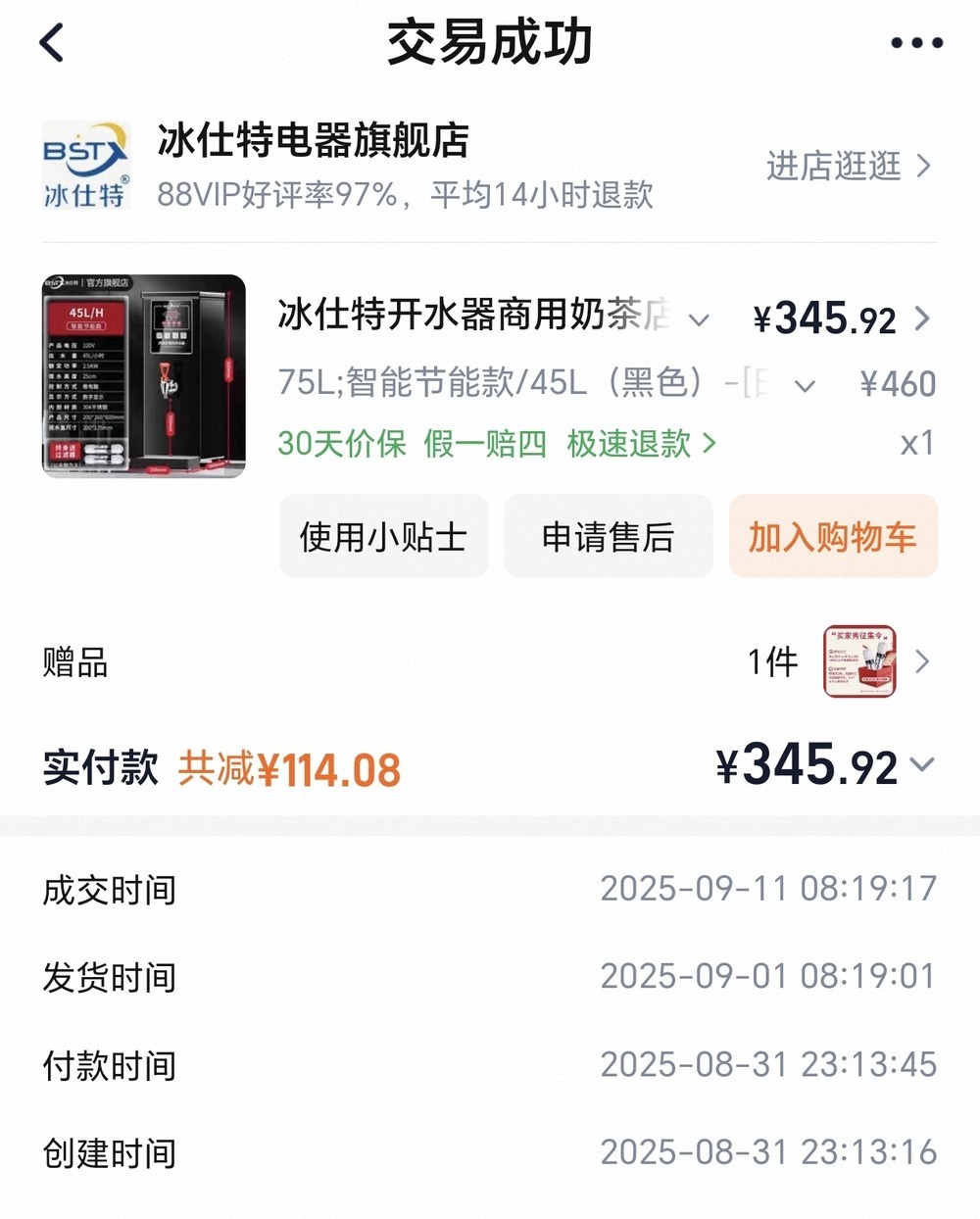The height and width of the screenshot is (1219, 980).
Task: Open the three-dot overflow menu
Action: coord(916,43)
